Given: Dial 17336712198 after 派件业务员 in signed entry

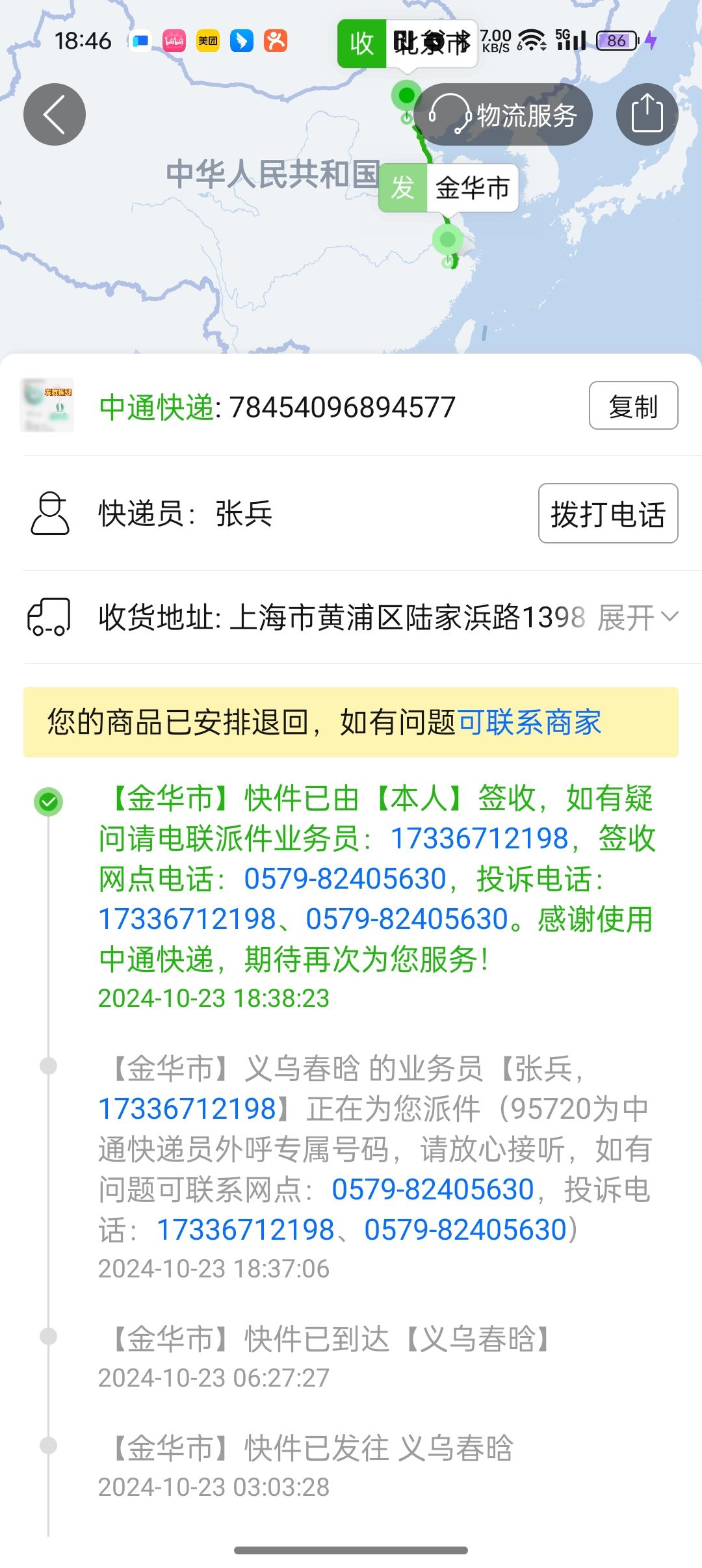Looking at the screenshot, I should [479, 839].
